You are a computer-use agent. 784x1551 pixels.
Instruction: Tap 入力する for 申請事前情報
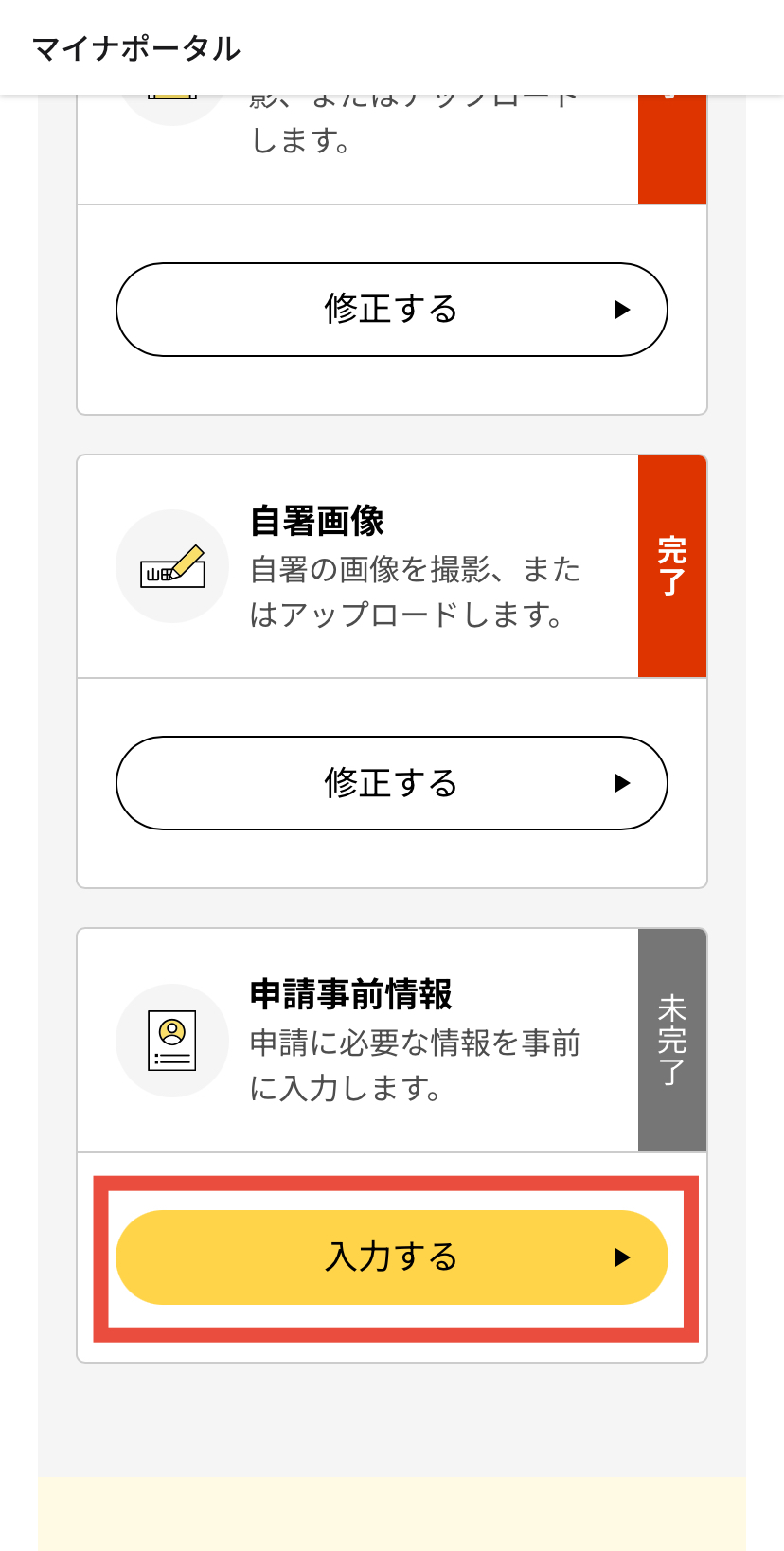pos(391,1257)
